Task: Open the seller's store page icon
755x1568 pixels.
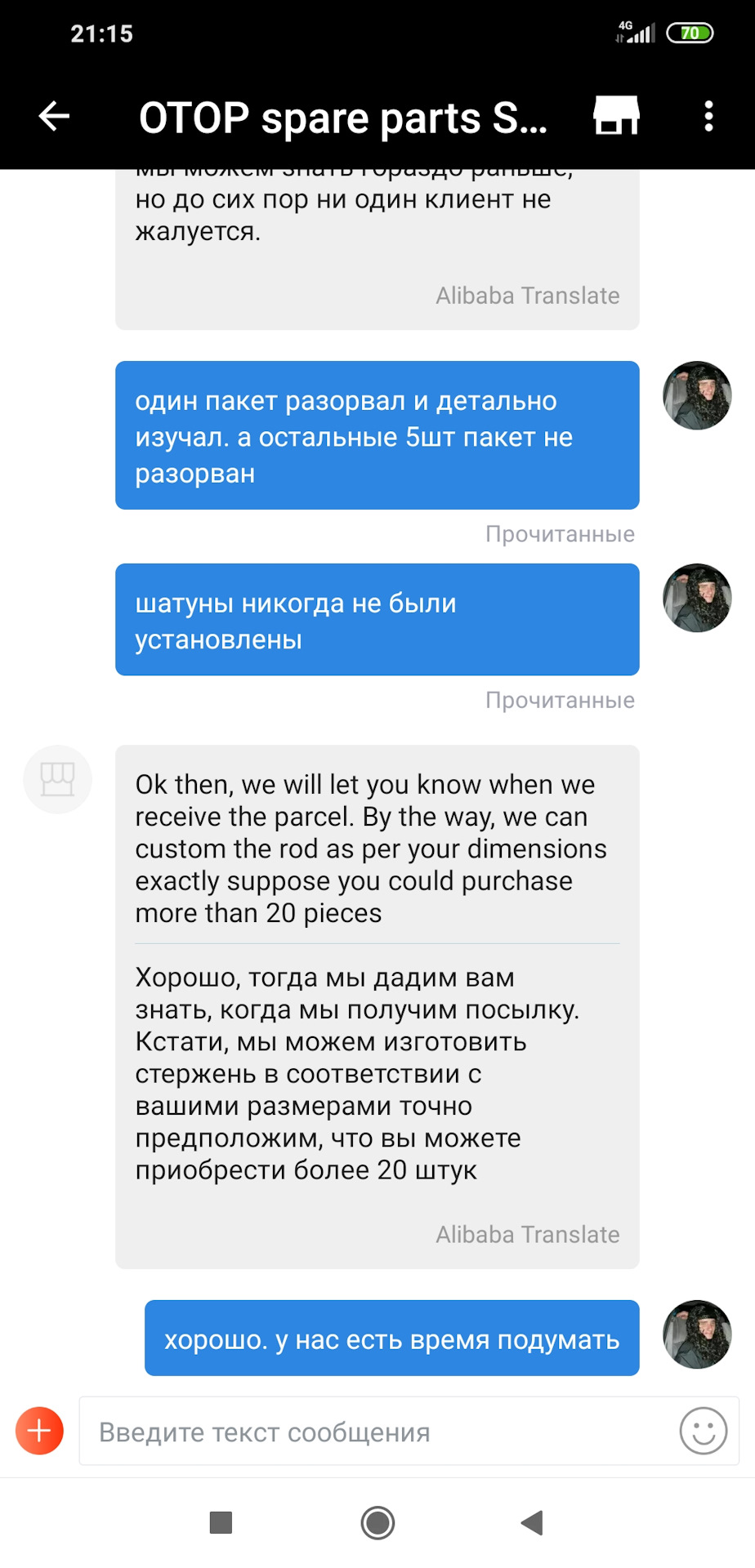Action: pos(616,116)
